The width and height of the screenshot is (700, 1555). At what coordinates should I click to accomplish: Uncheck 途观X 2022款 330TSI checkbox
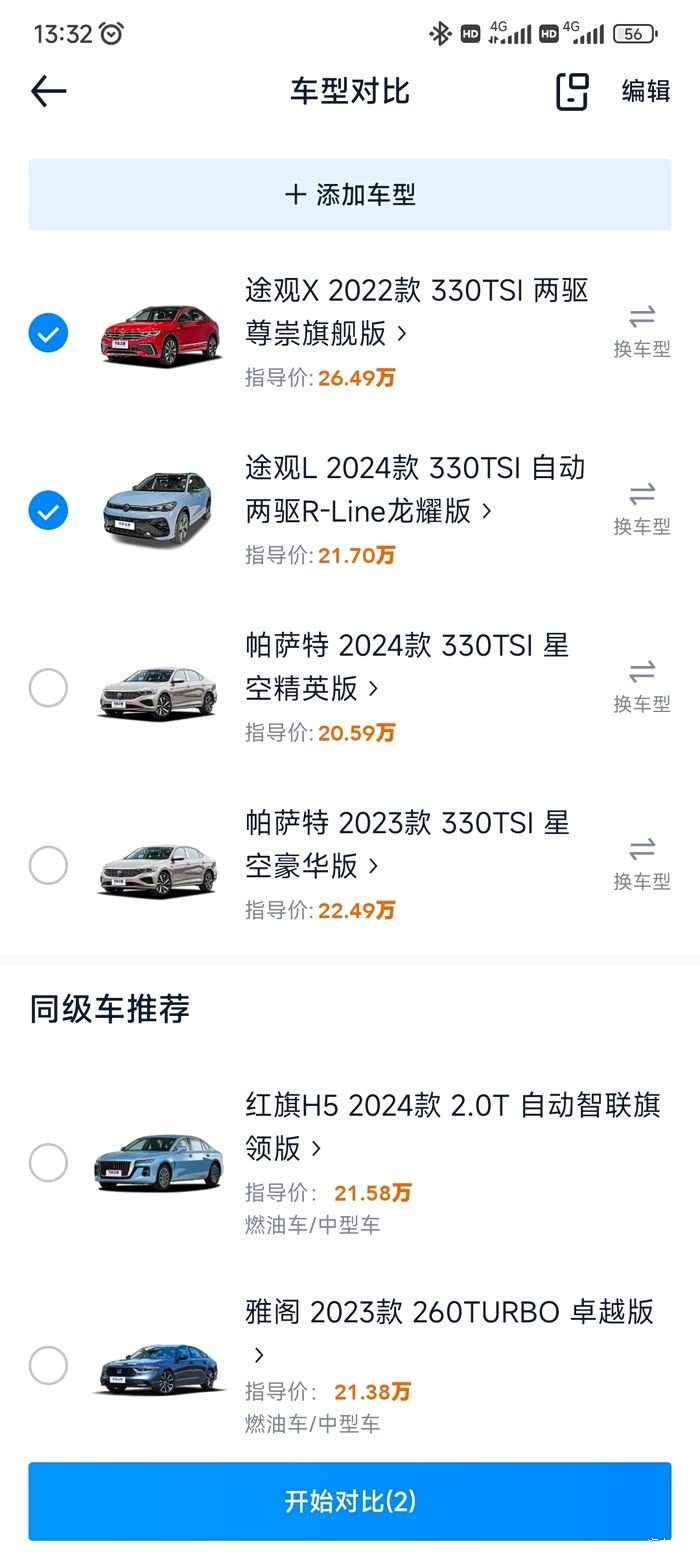point(48,333)
